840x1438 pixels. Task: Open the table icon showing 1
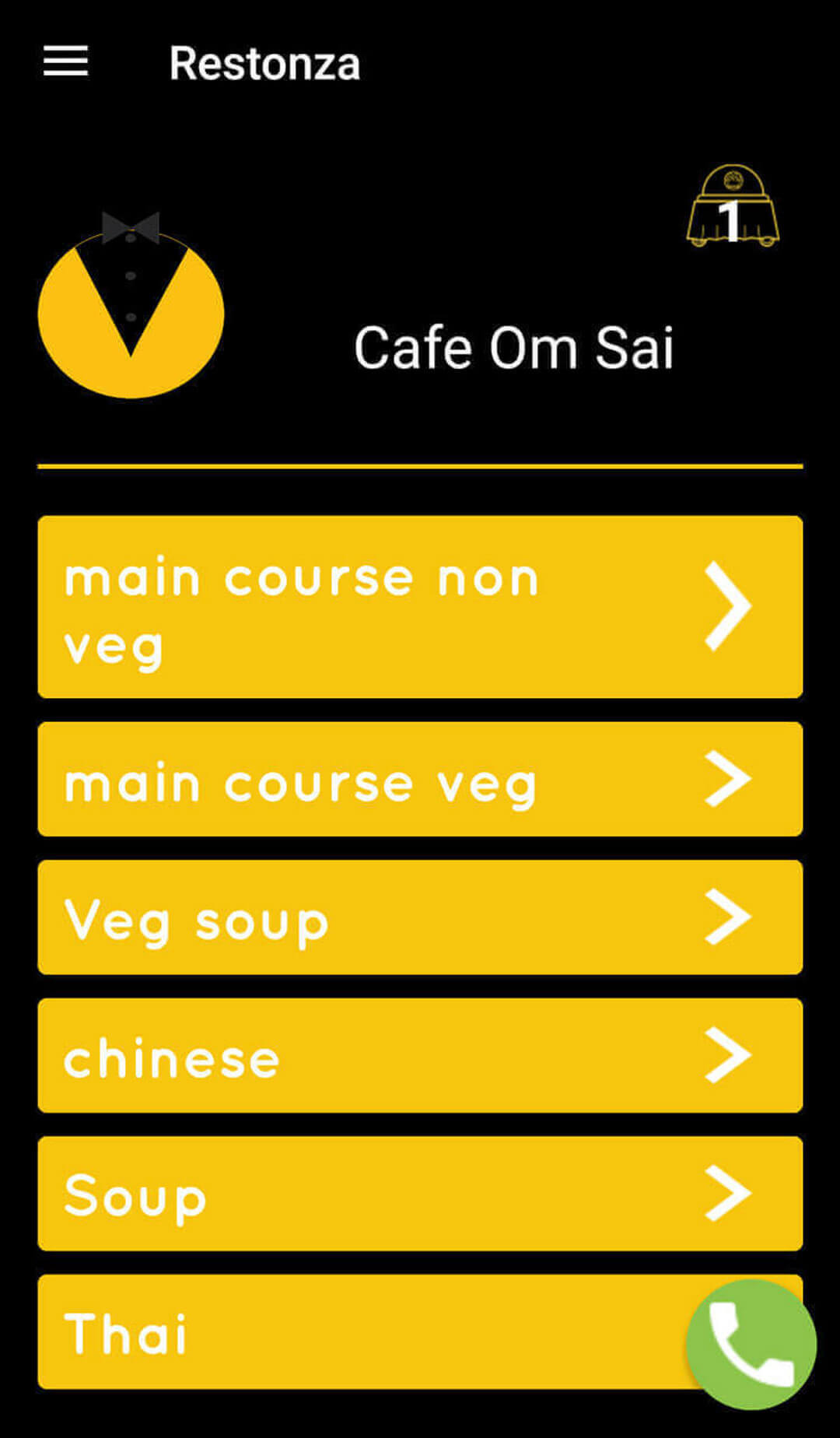[732, 207]
